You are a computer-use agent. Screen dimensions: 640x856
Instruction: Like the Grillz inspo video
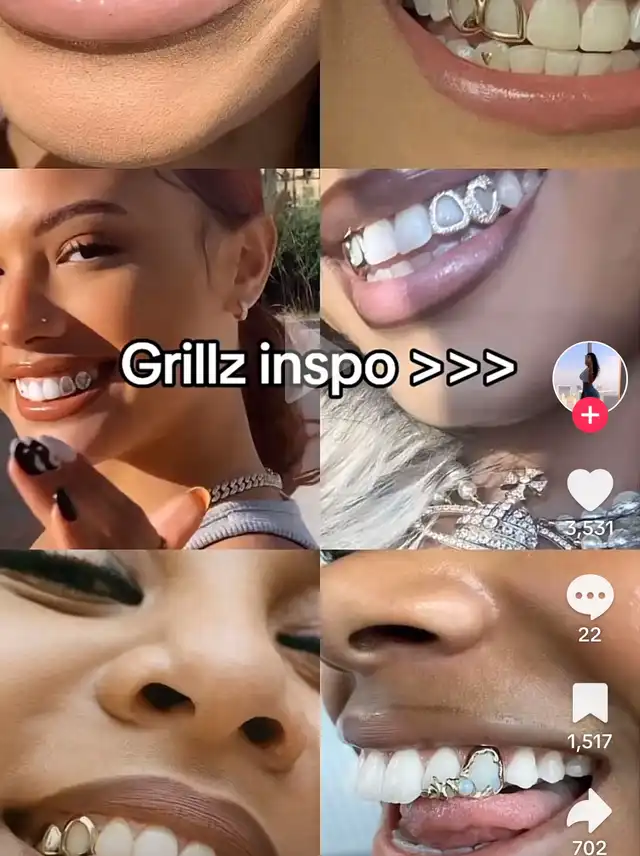click(x=590, y=490)
